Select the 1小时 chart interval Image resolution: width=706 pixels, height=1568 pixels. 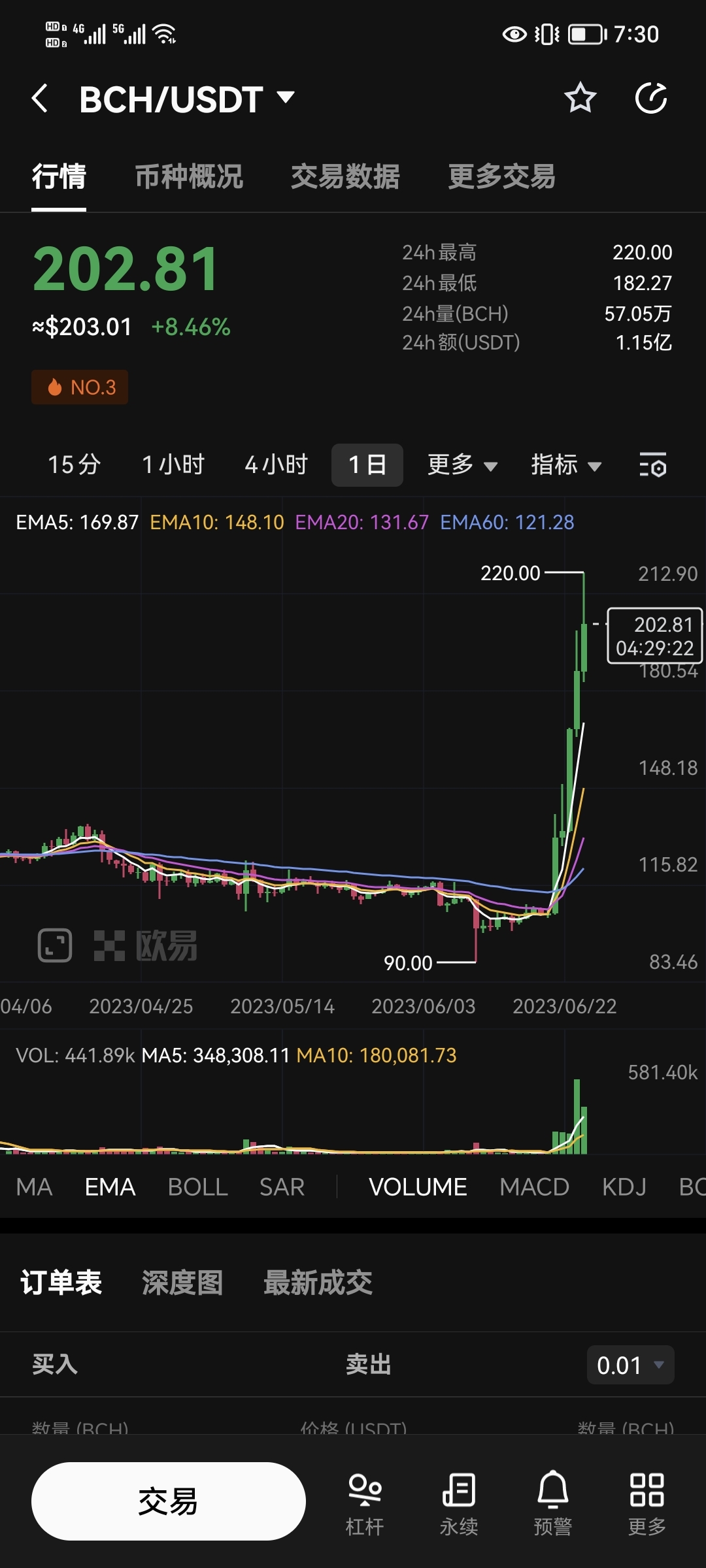(x=173, y=465)
